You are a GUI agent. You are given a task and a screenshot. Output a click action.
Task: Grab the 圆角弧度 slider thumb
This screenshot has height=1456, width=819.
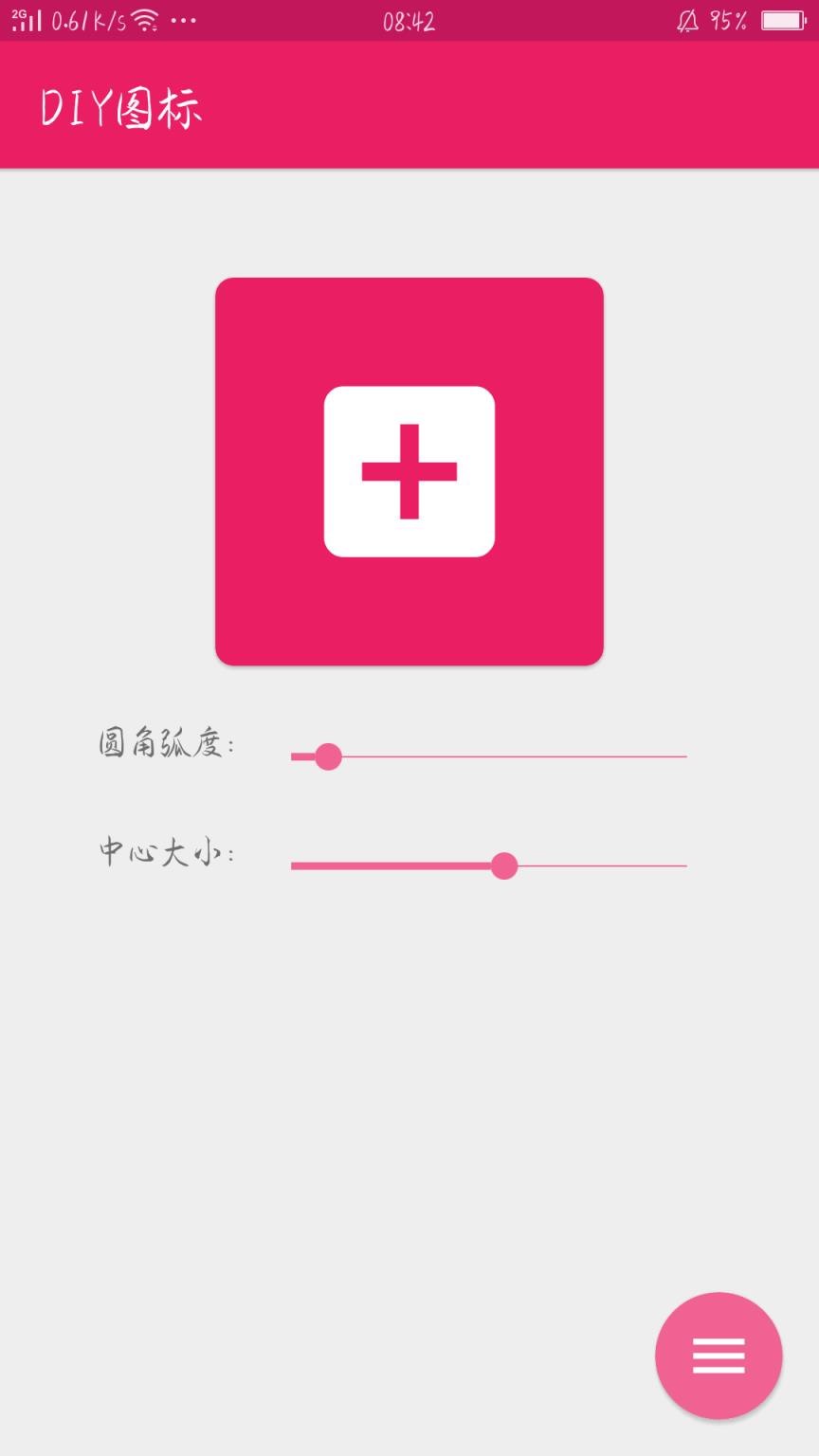327,757
